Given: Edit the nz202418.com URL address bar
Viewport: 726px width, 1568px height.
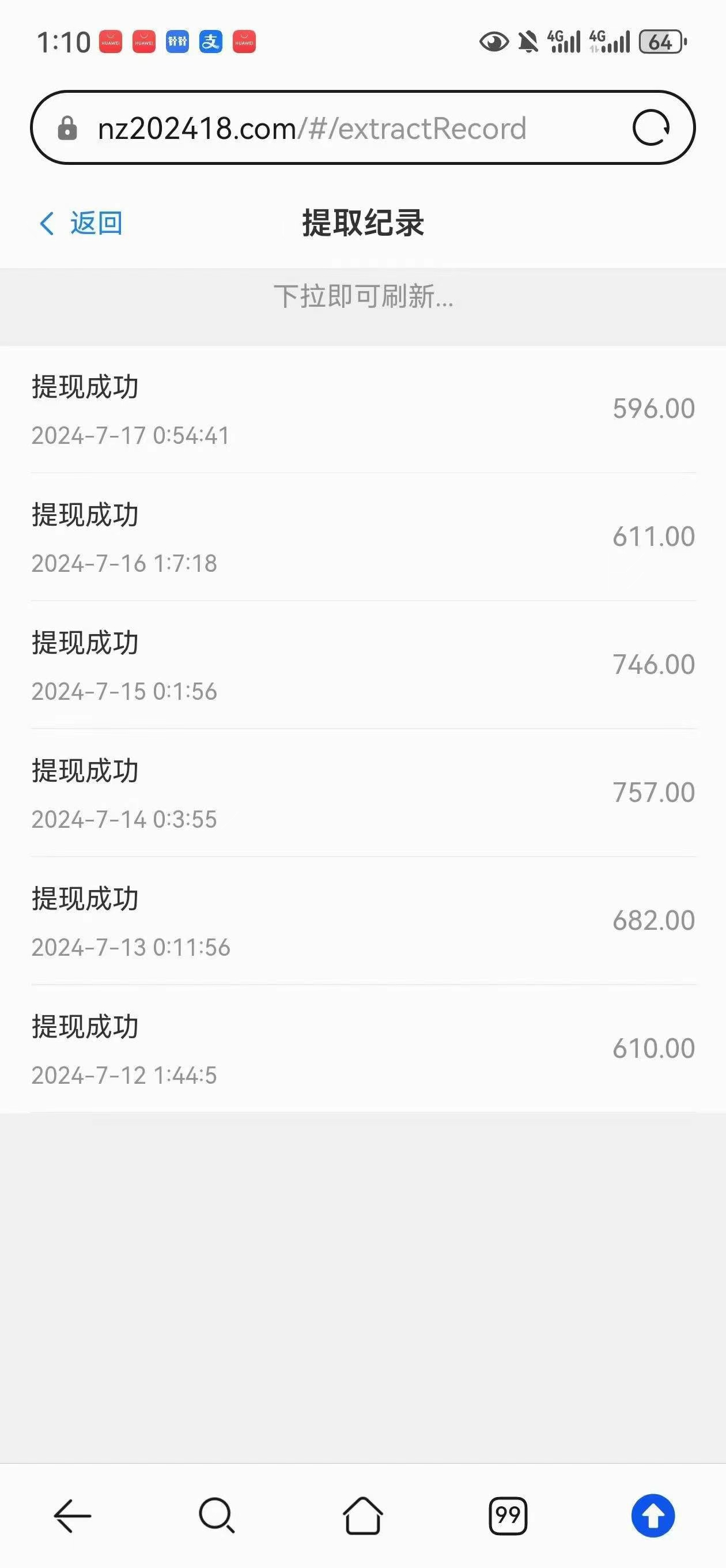Looking at the screenshot, I should point(341,128).
